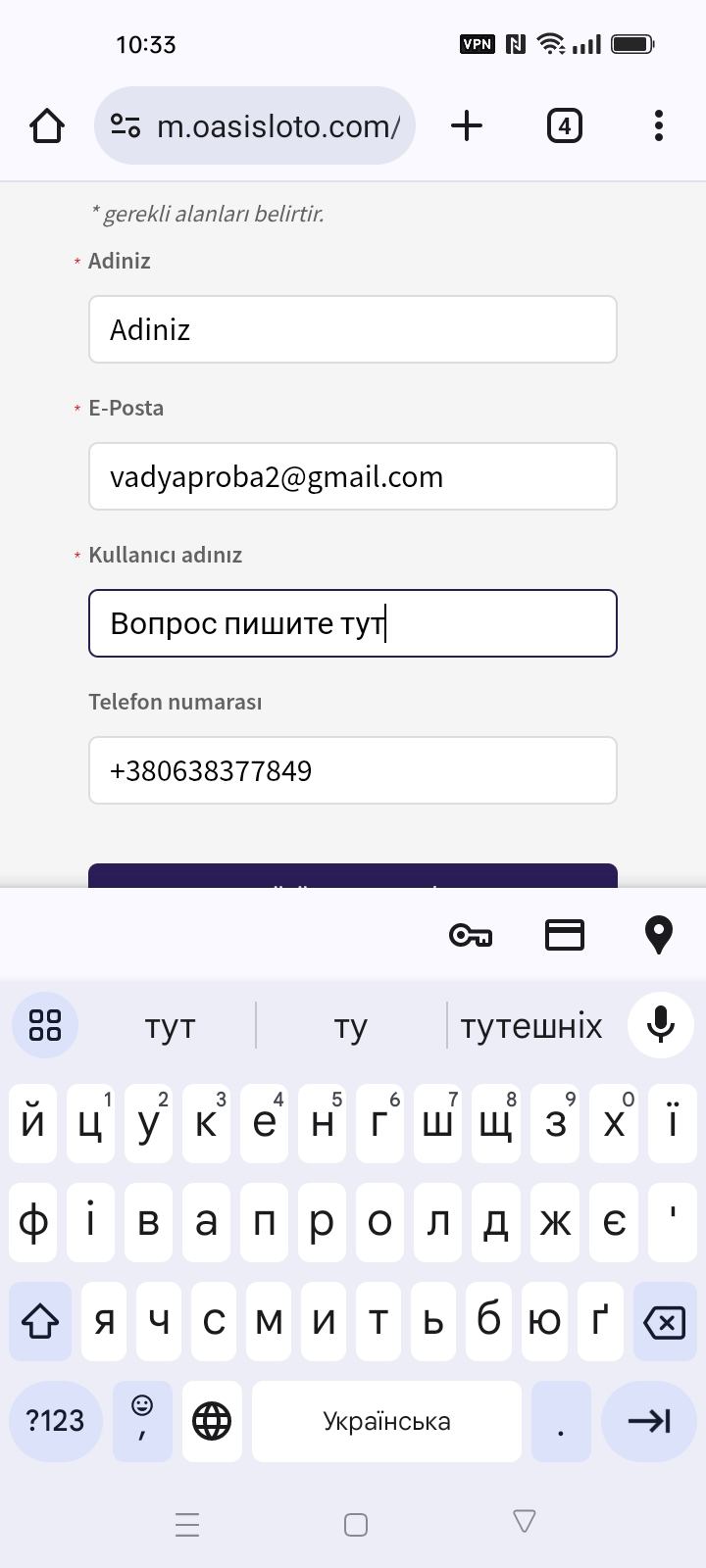Select the "ту" keyboard suggestion

[x=351, y=1026]
